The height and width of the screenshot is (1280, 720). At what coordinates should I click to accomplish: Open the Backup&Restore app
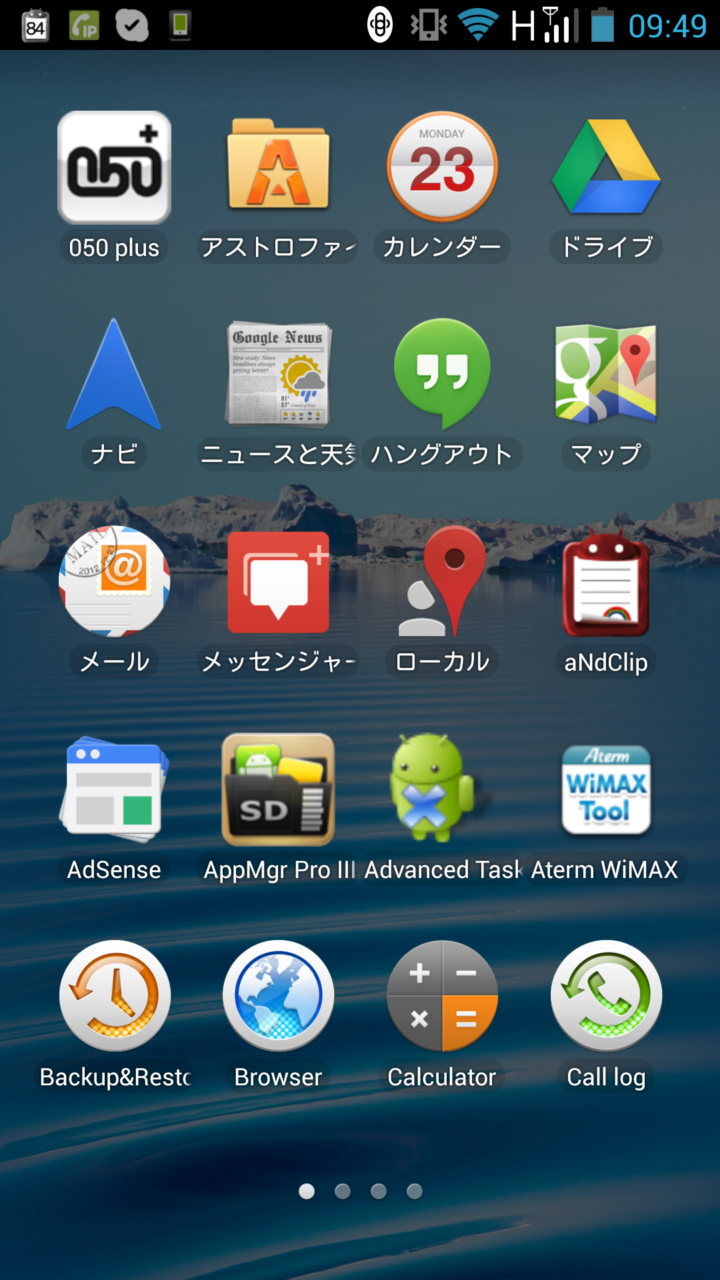114,996
